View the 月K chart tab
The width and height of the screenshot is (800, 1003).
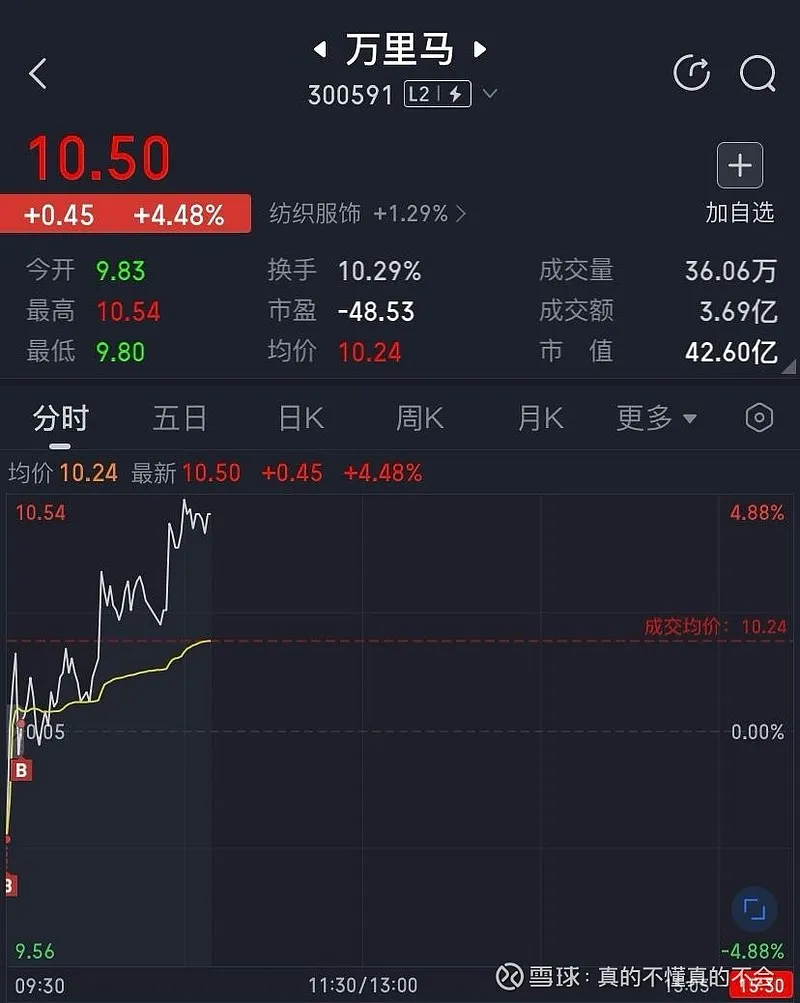point(540,418)
